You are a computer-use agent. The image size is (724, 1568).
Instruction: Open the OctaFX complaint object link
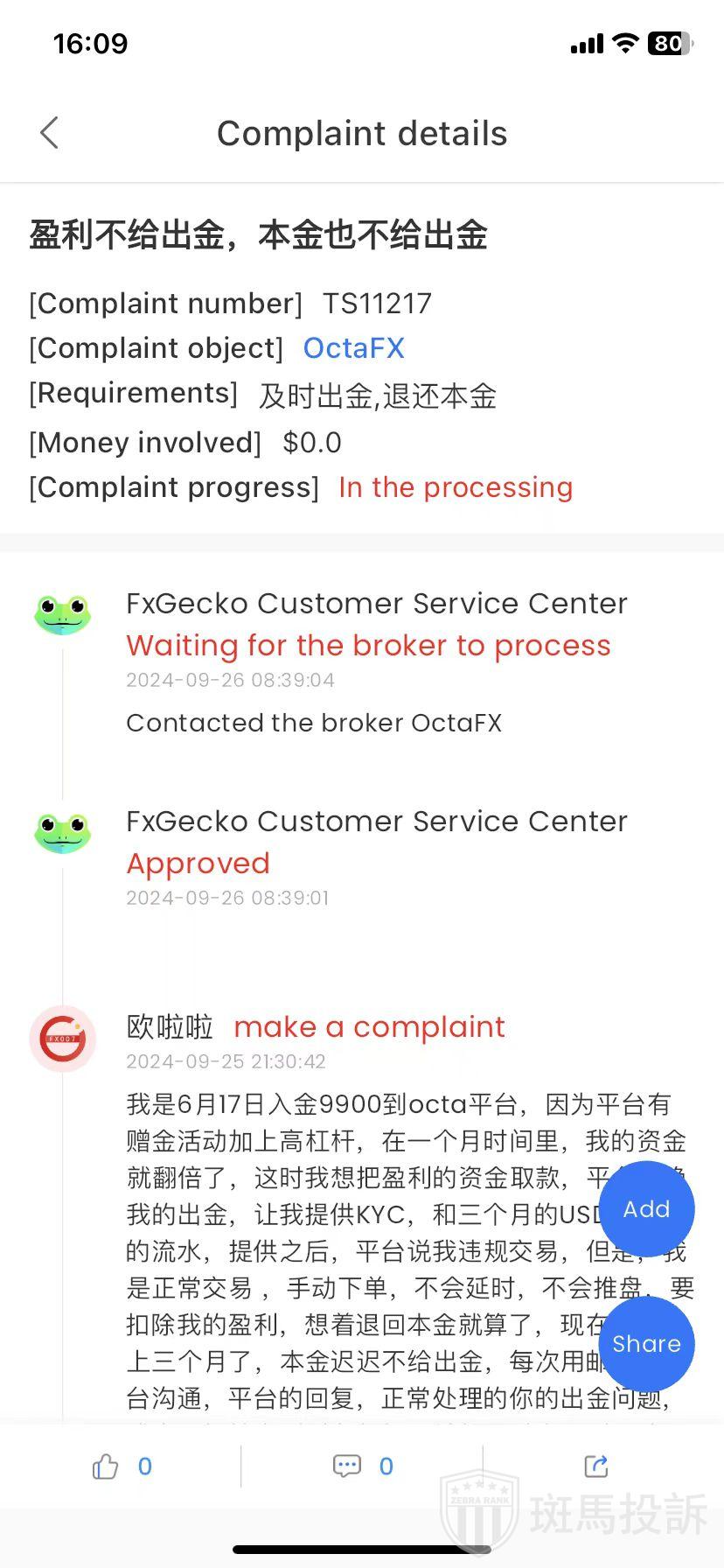353,348
